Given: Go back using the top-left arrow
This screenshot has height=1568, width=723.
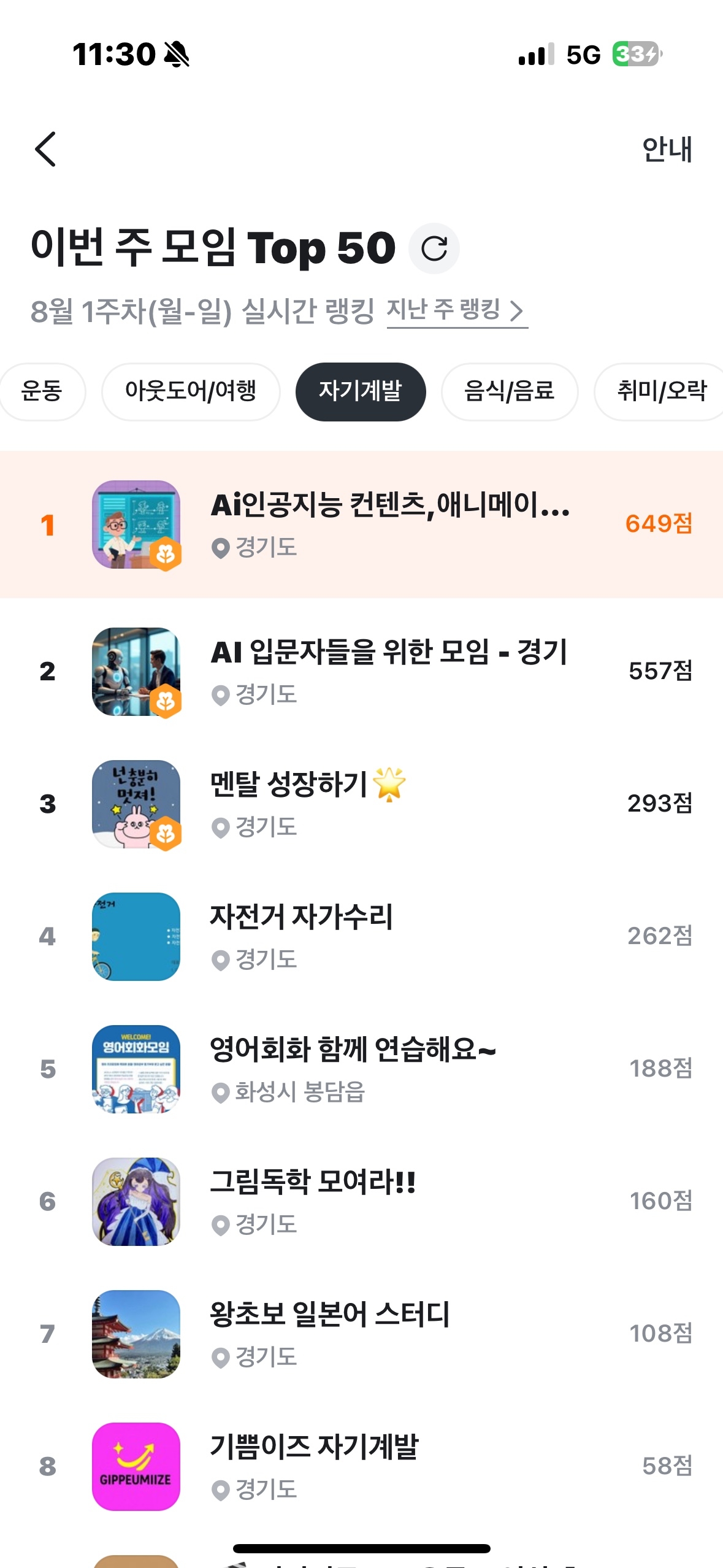Looking at the screenshot, I should (x=45, y=149).
